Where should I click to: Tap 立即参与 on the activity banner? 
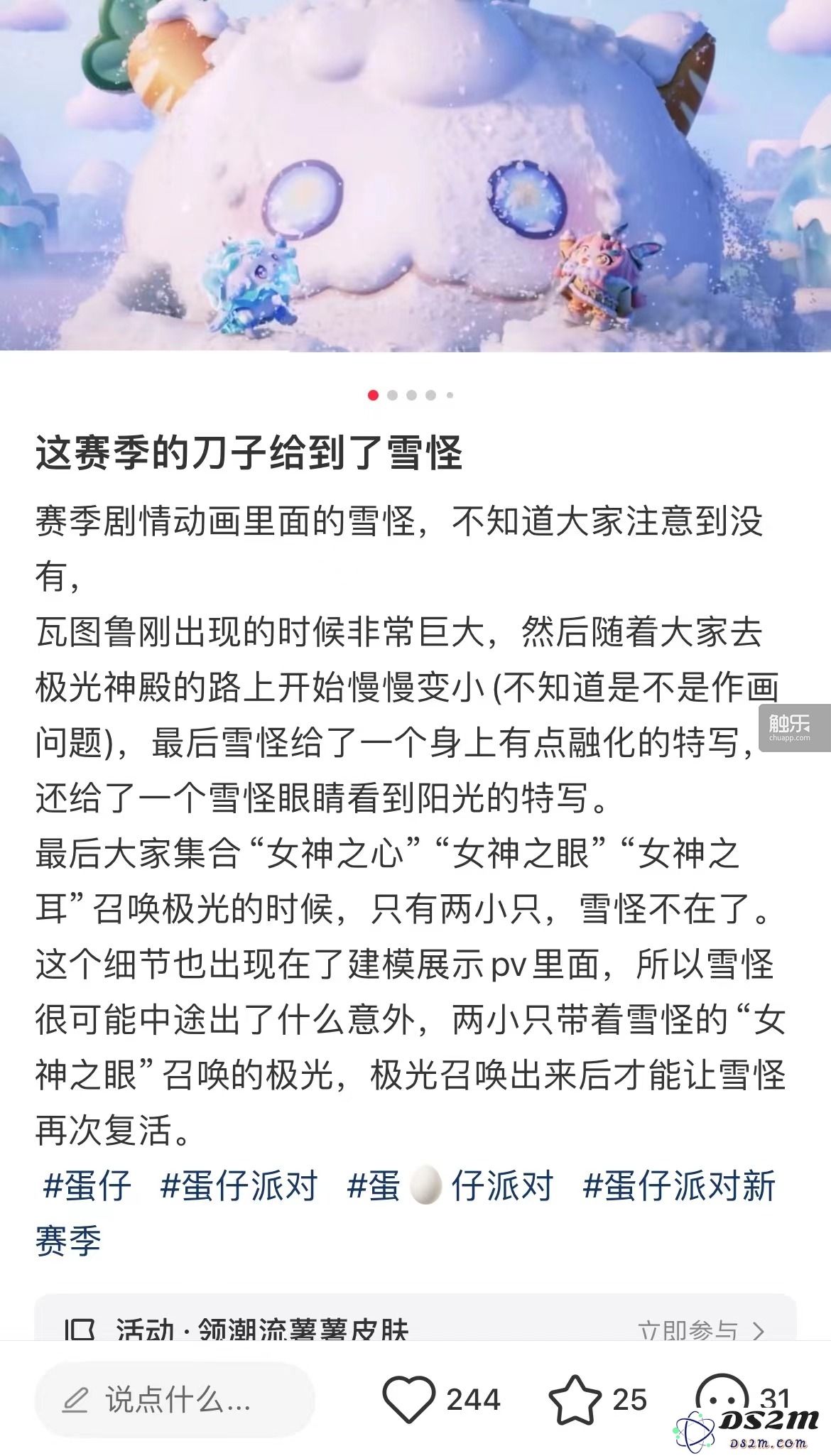click(700, 1329)
